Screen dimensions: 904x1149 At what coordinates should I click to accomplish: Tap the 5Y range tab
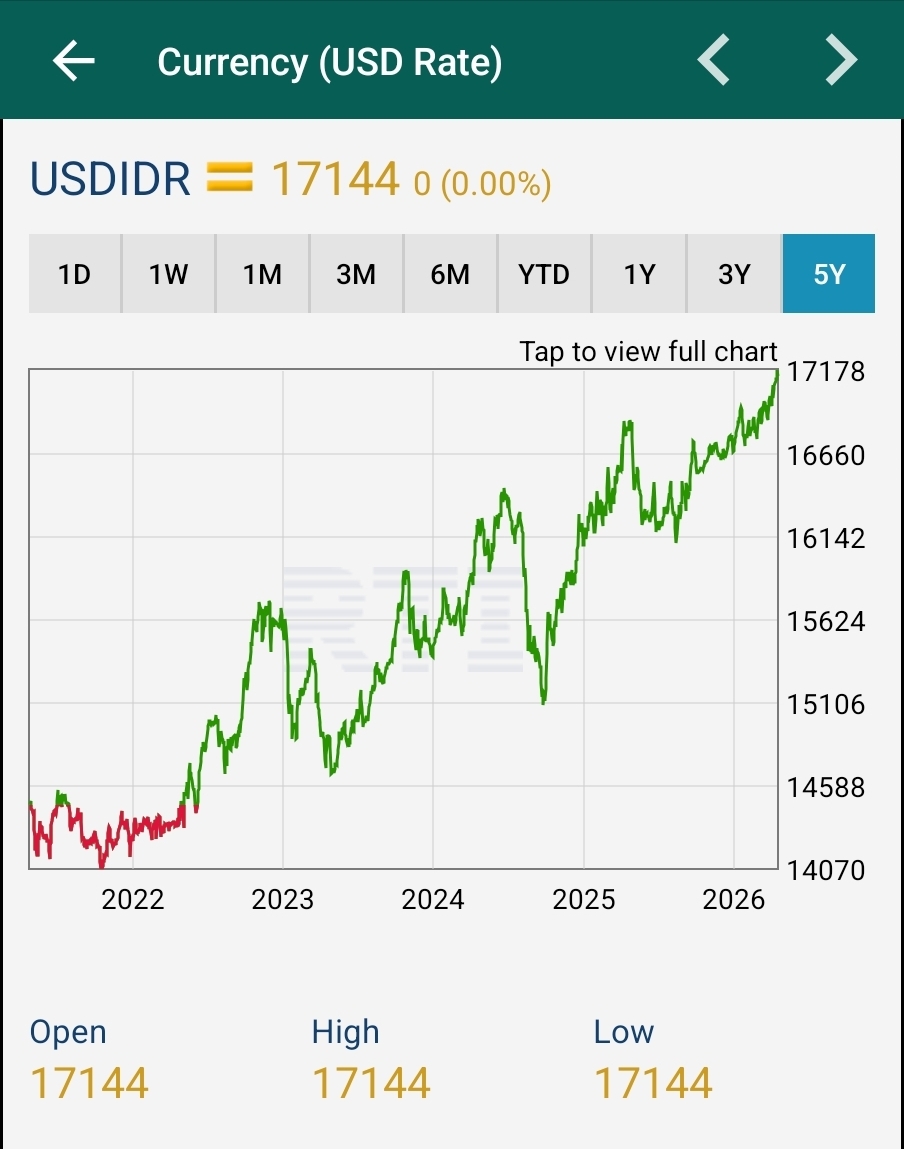pos(829,274)
